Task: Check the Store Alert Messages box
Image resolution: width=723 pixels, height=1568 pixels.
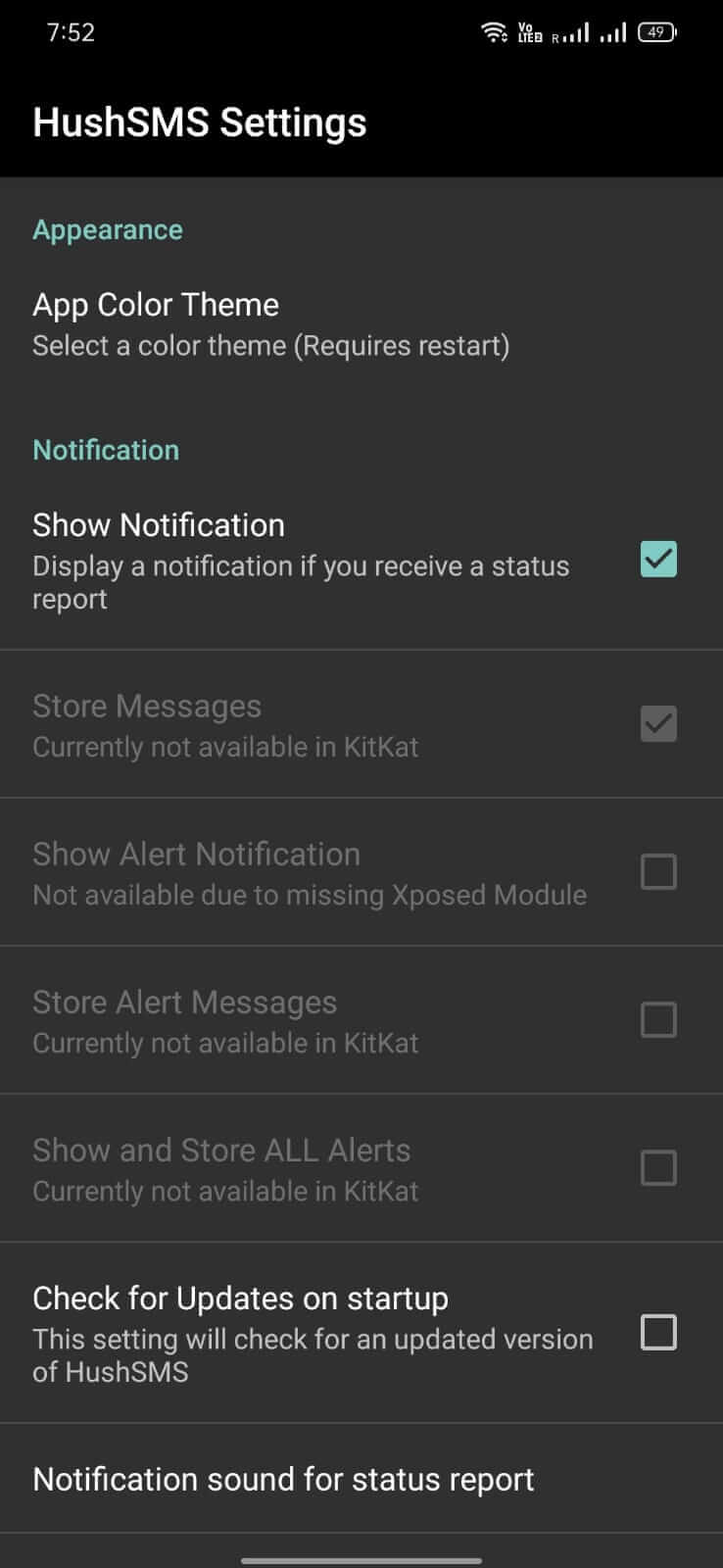Action: coord(657,1019)
